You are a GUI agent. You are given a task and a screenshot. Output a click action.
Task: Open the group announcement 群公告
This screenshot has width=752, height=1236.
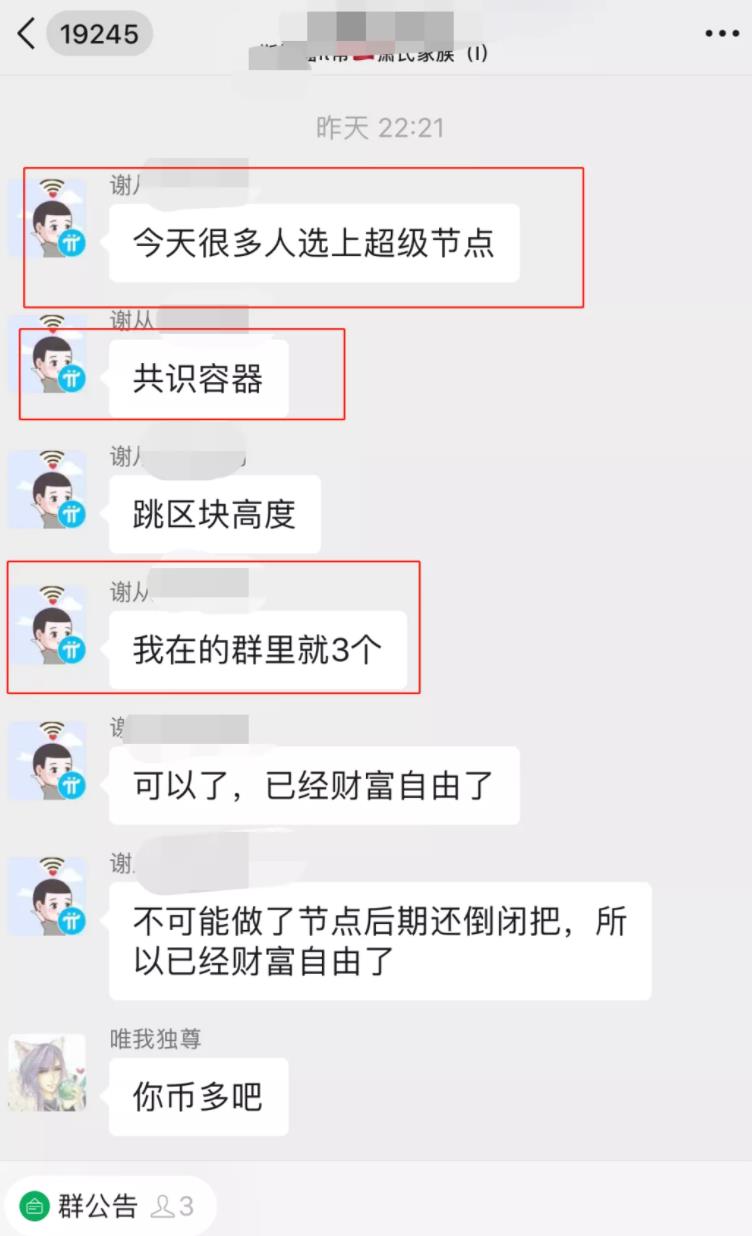pos(83,1206)
